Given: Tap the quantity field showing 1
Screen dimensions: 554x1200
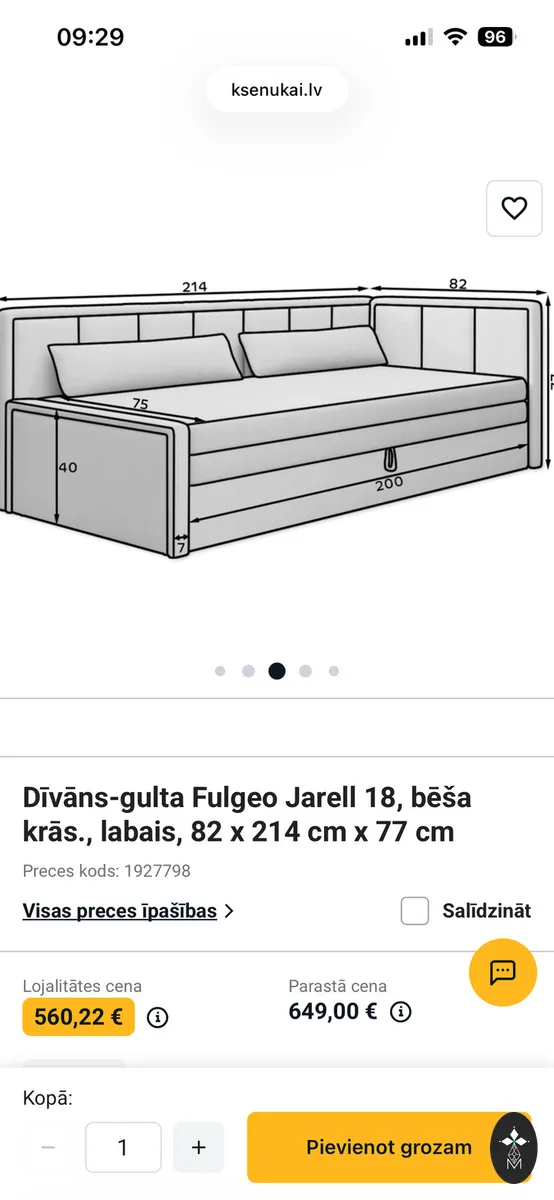Looking at the screenshot, I should 123,1147.
